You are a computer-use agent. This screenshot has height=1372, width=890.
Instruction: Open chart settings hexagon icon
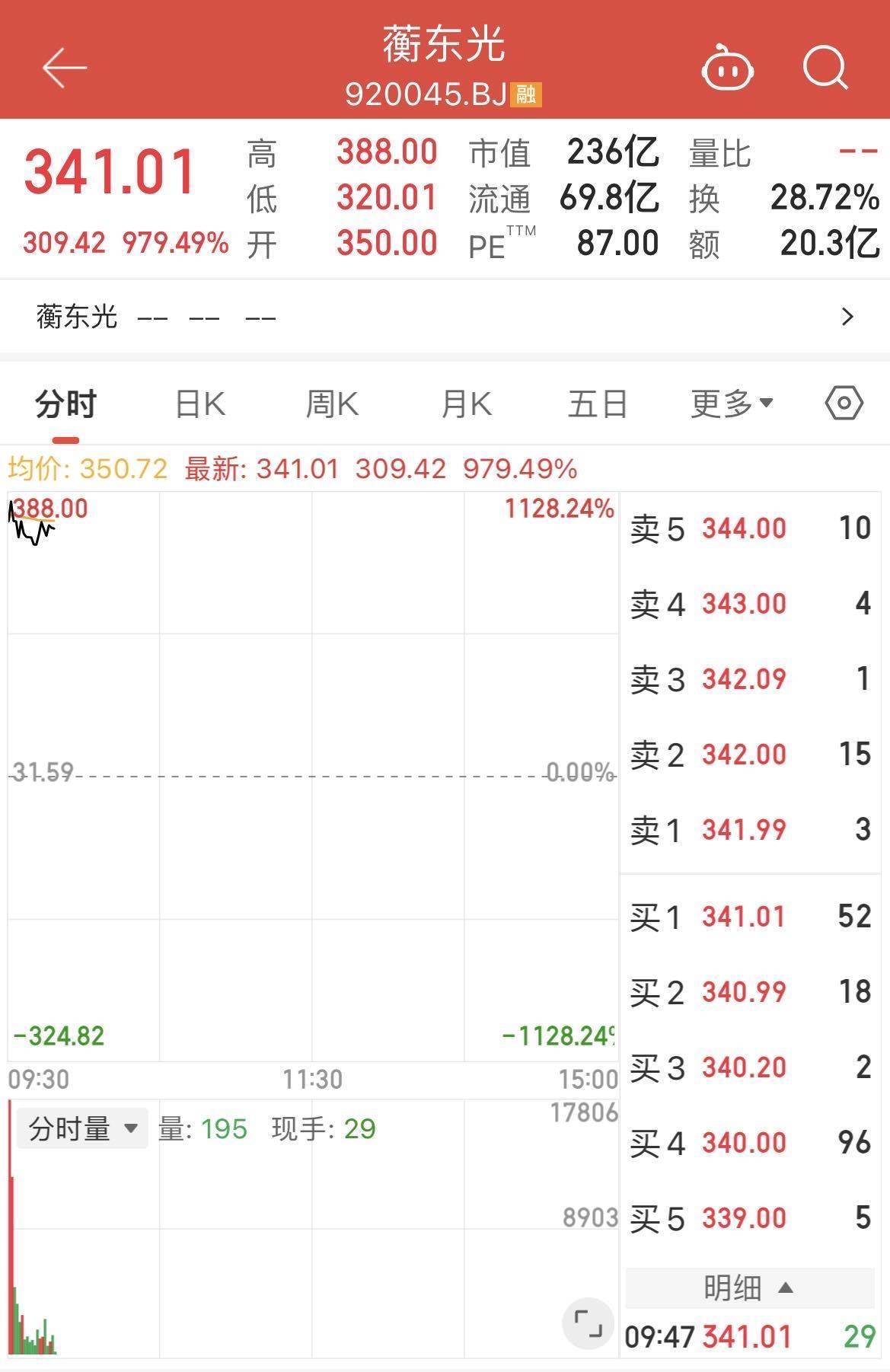[844, 403]
